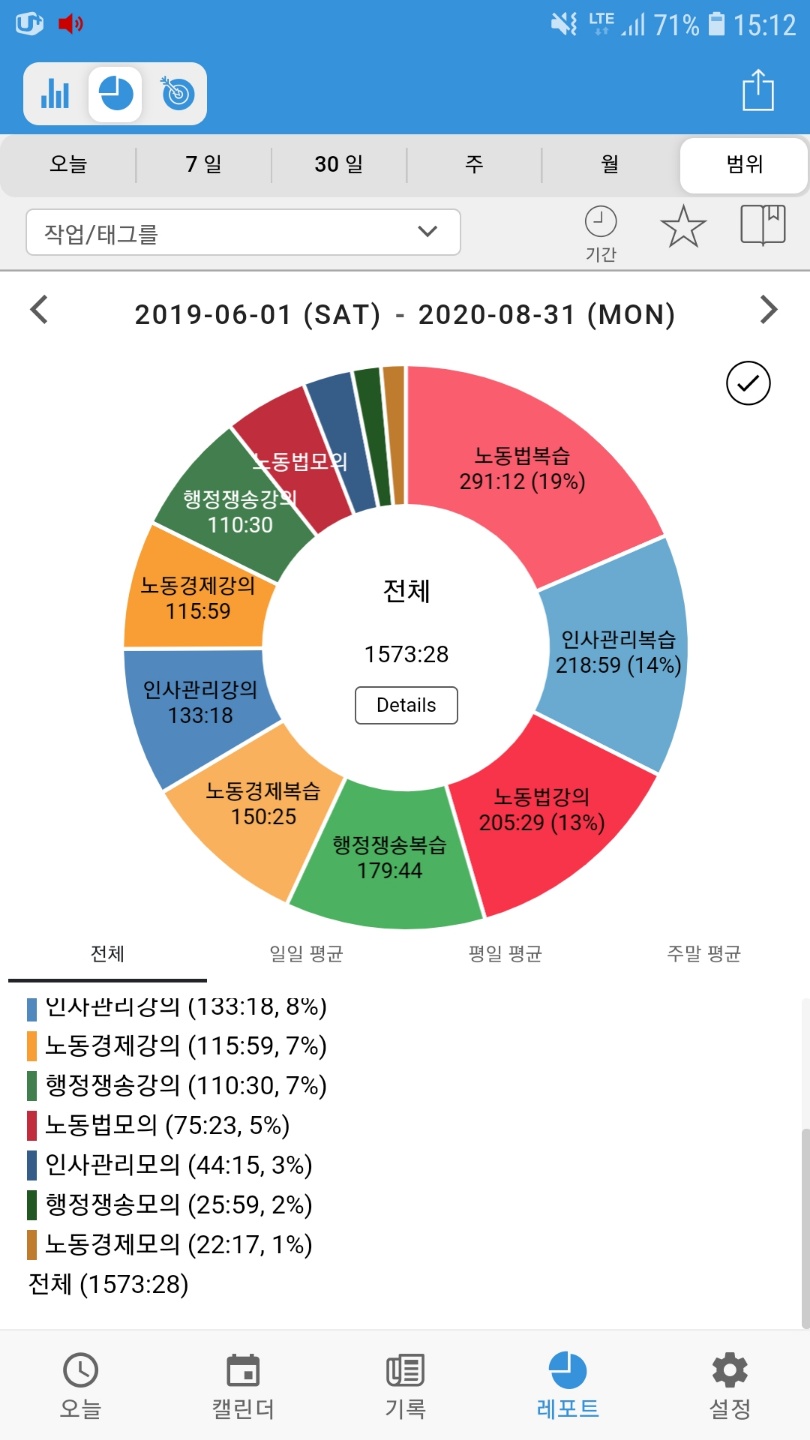810x1440 pixels.
Task: Show the last 30 일 report
Action: pyautogui.click(x=338, y=164)
